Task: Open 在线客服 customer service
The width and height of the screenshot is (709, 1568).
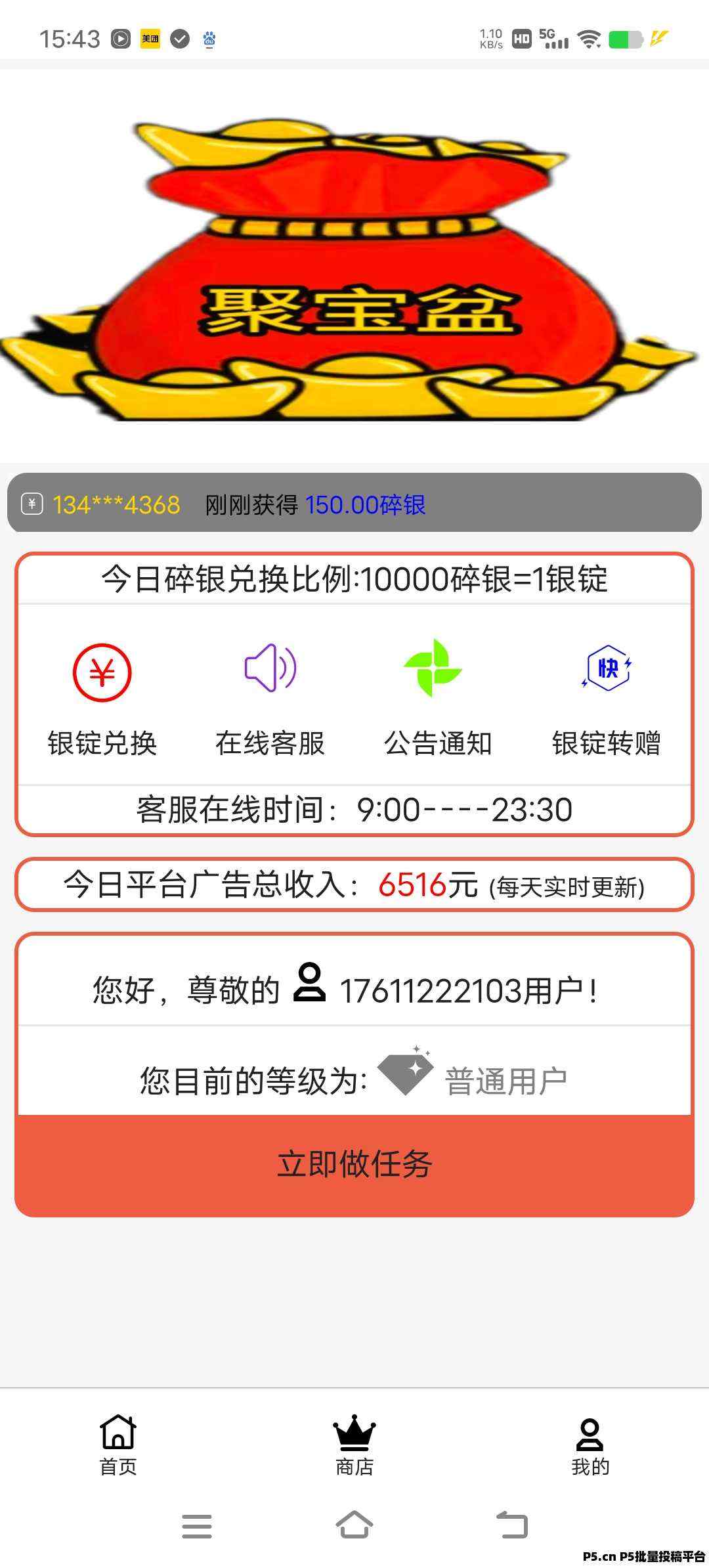Action: coord(269,668)
